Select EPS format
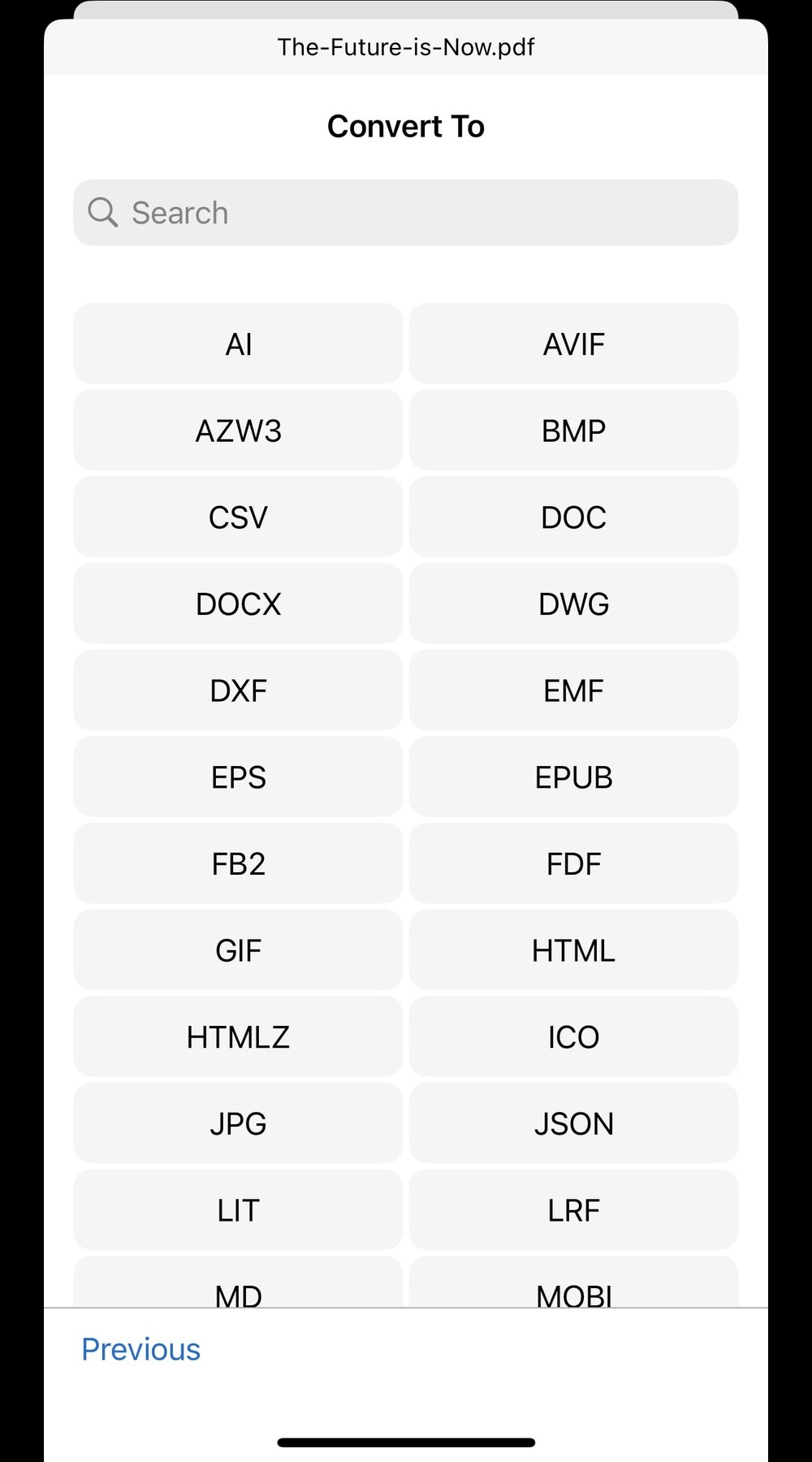812x1462 pixels. 238,777
